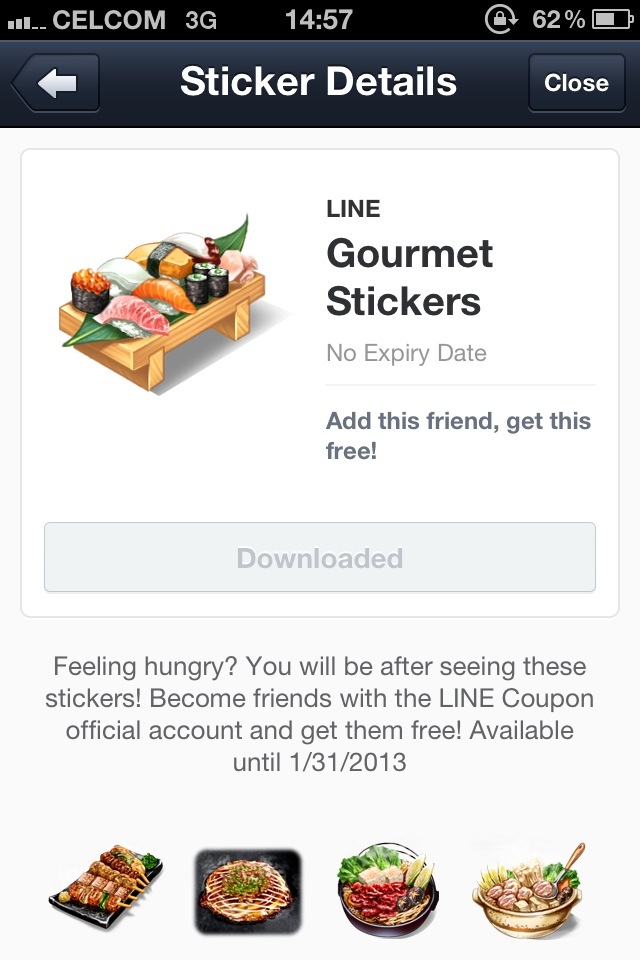Preview the meat and vegetable hot pot sticker
The image size is (640, 960).
[387, 889]
